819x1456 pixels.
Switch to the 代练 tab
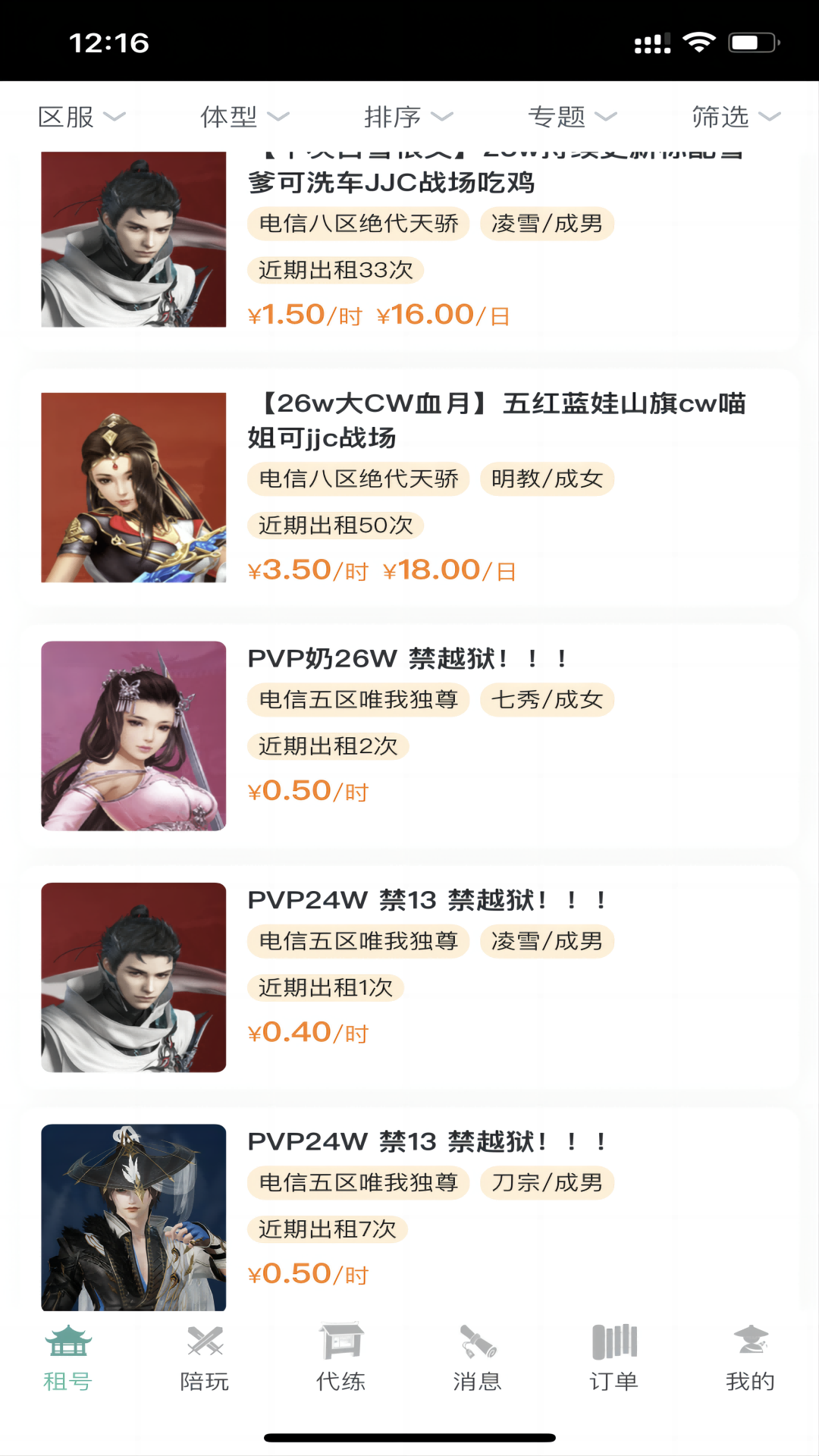point(341,1359)
